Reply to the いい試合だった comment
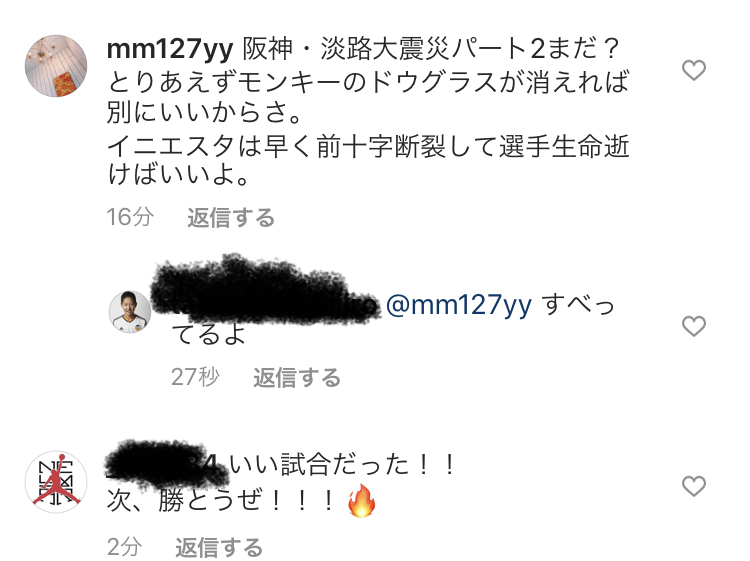The width and height of the screenshot is (750, 561). point(219,547)
